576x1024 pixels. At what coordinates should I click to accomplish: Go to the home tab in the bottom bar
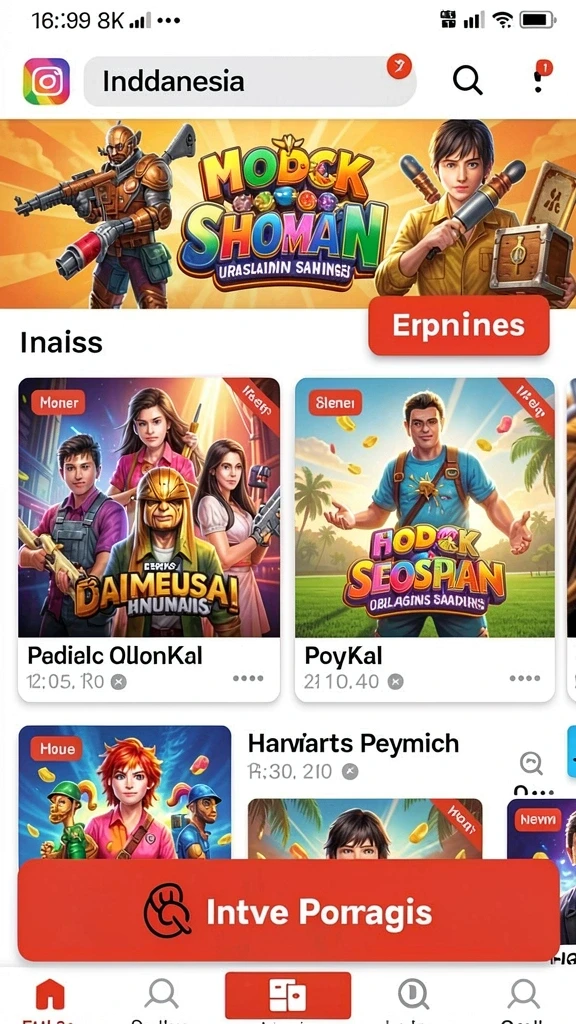(x=50, y=995)
